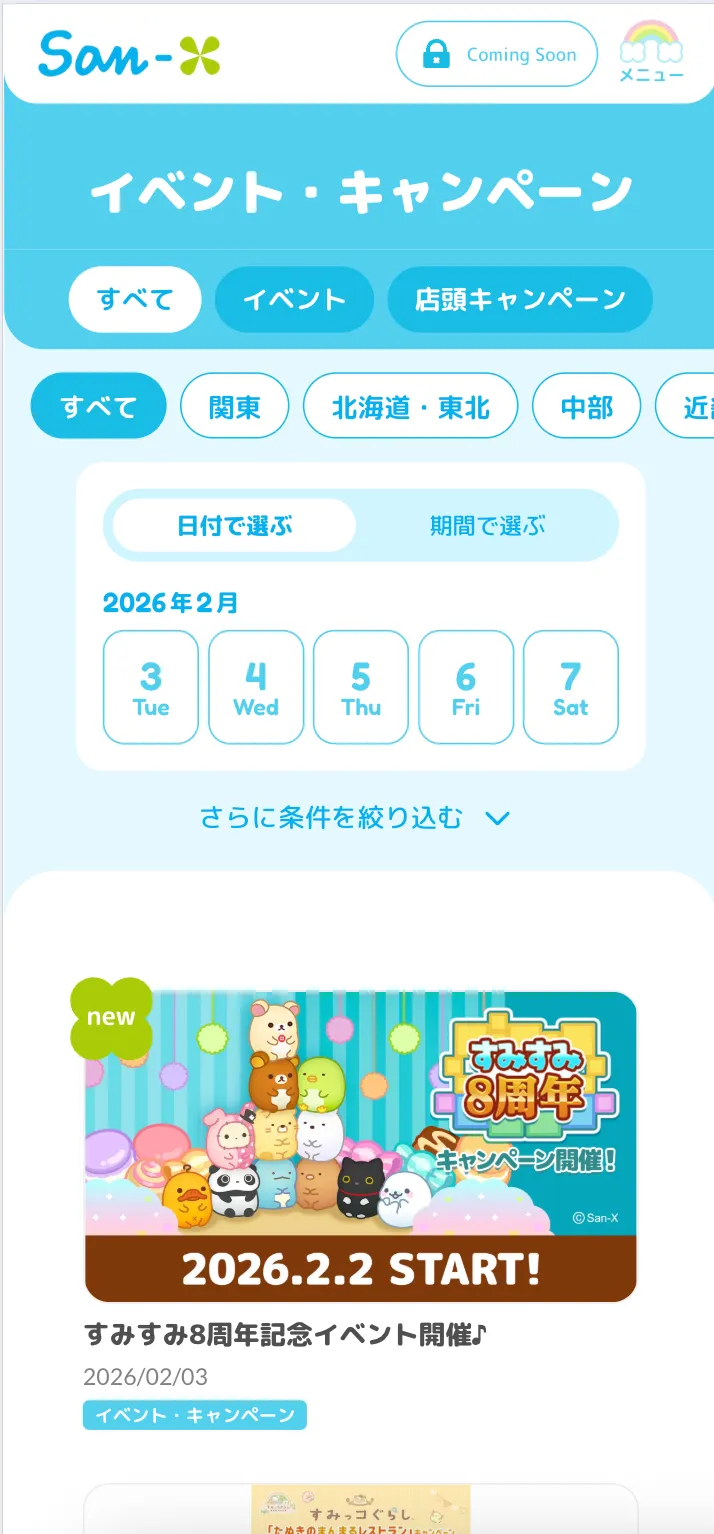
Task: Select the すべて category tab
Action: pyautogui.click(x=135, y=299)
